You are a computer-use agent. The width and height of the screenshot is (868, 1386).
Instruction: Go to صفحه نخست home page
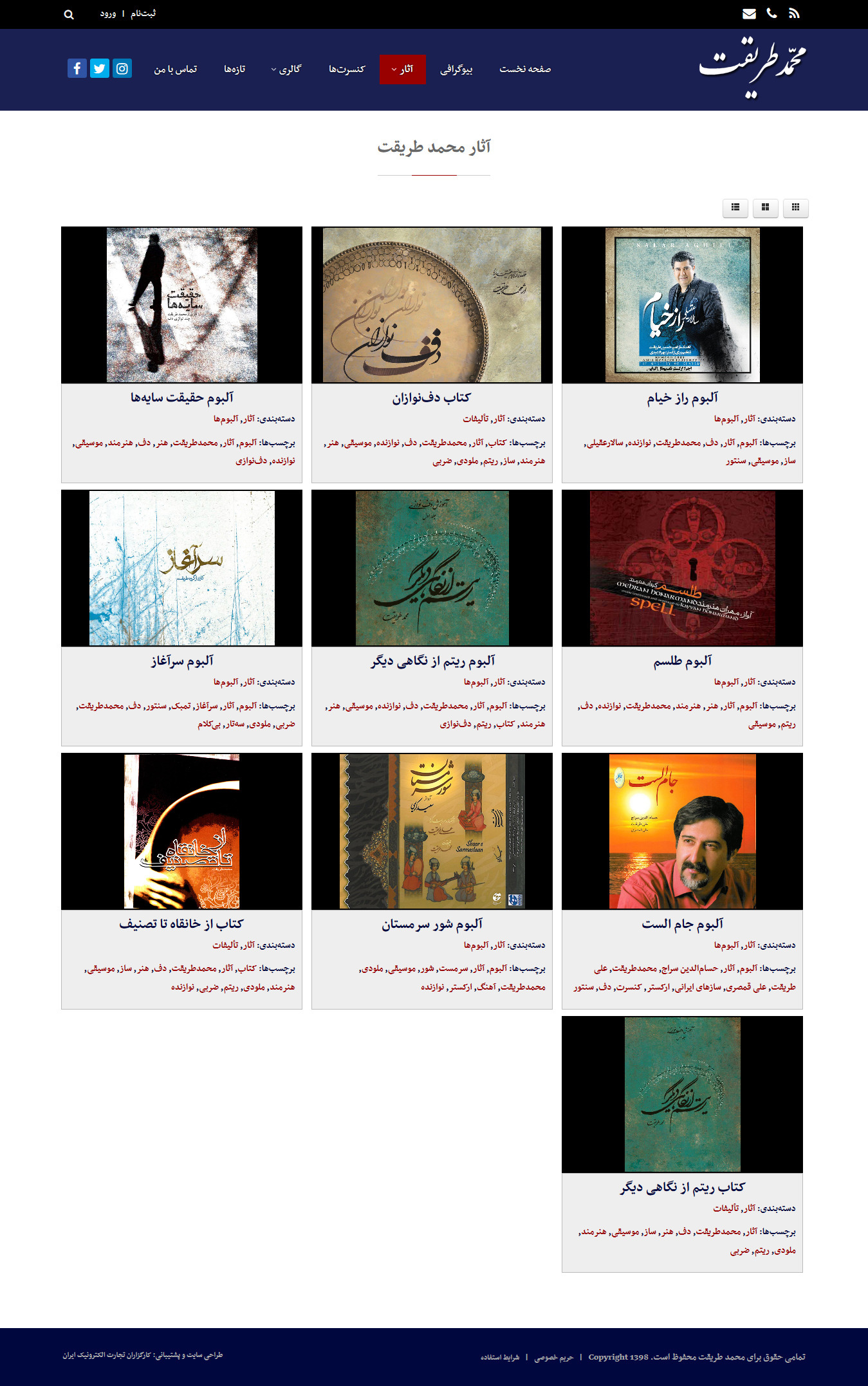point(525,69)
